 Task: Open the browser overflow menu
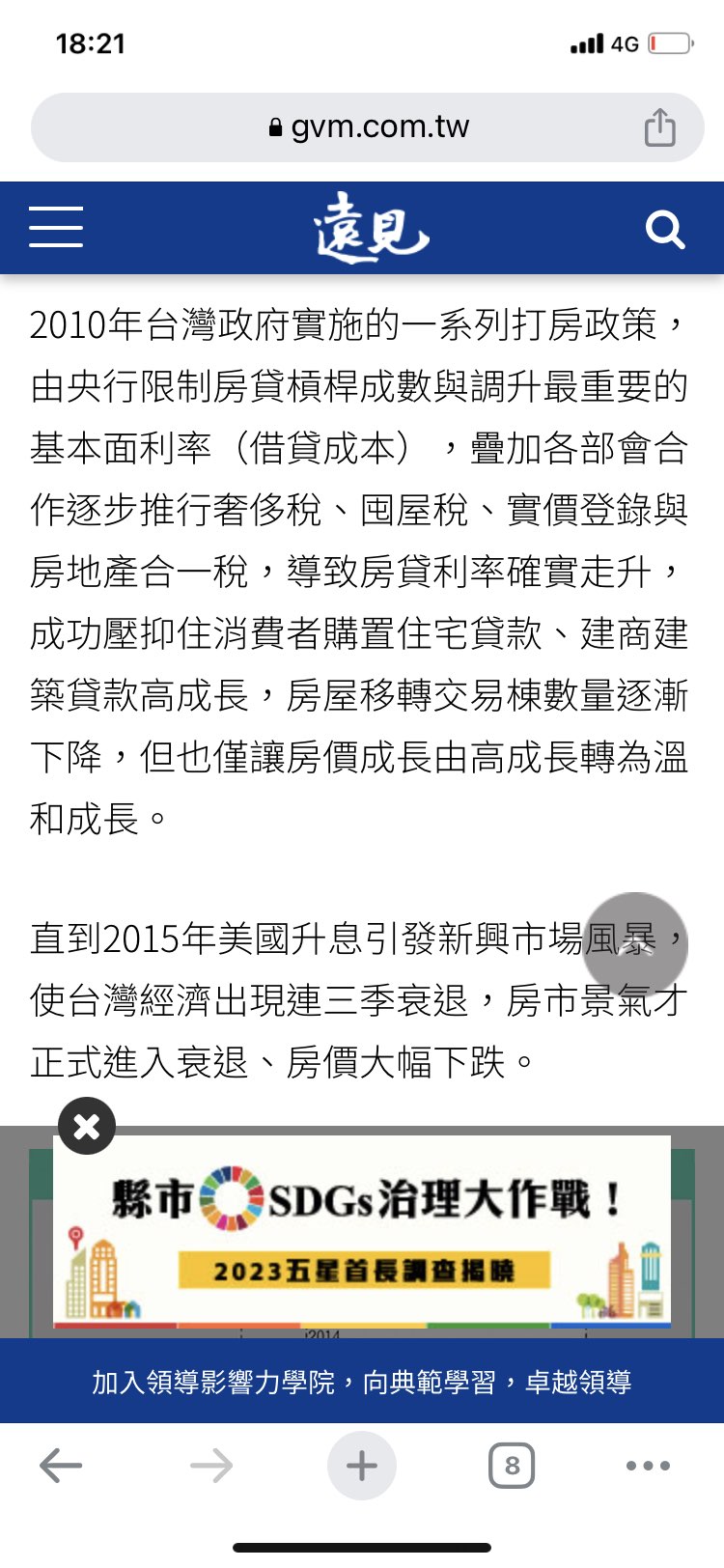point(648,1466)
